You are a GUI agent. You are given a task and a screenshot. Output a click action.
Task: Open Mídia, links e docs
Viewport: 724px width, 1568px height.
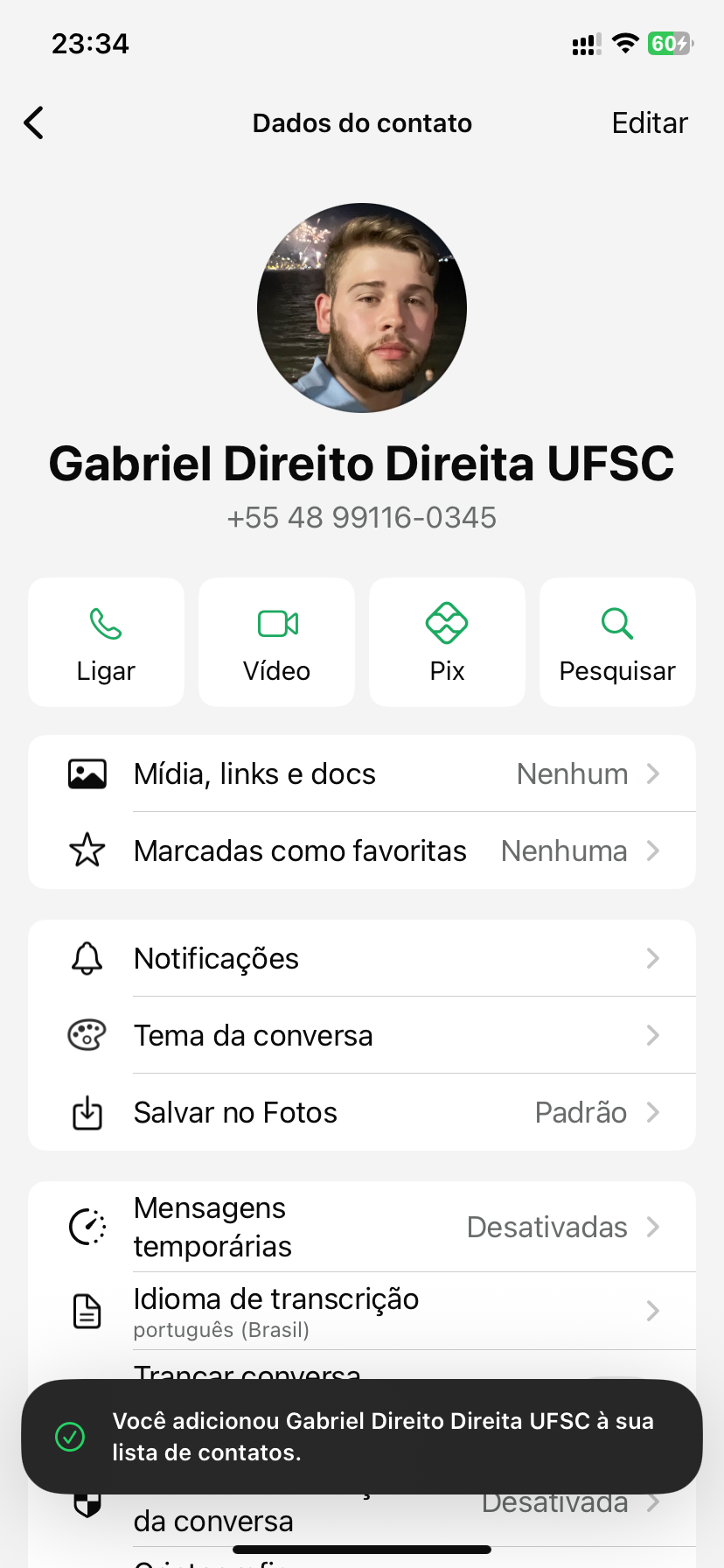[362, 774]
